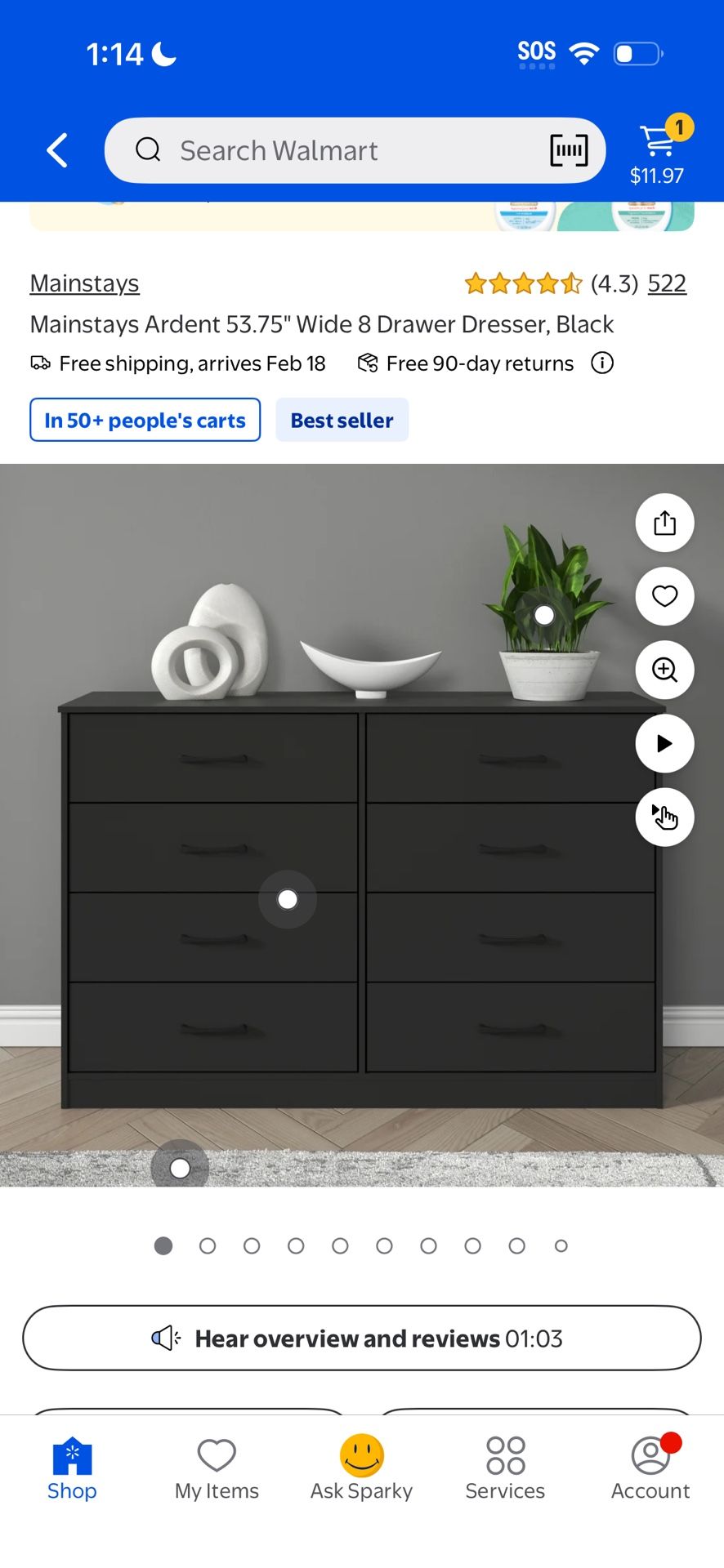Open the barcode scanner
The image size is (724, 1568).
coord(569,151)
